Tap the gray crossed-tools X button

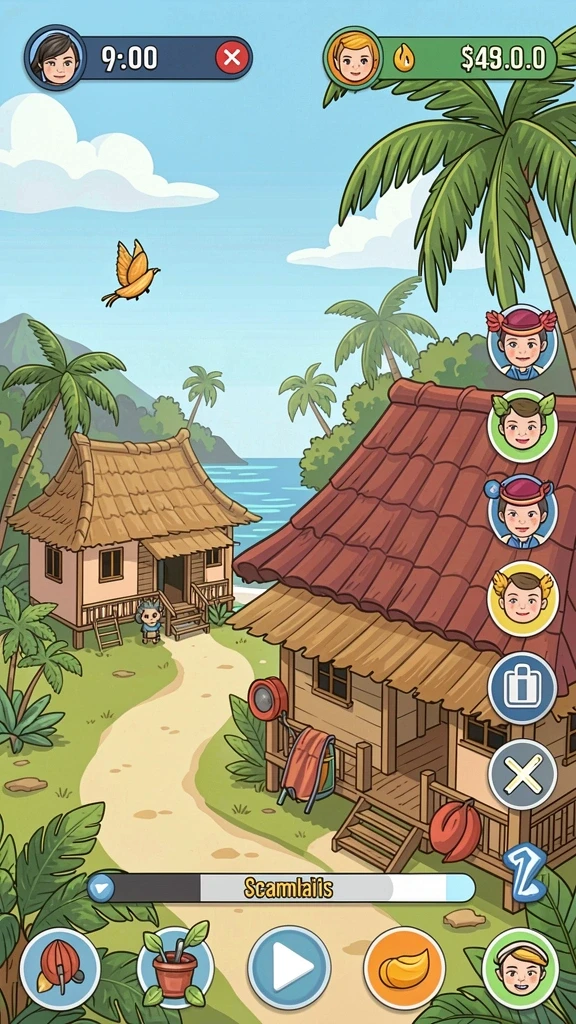(x=522, y=775)
